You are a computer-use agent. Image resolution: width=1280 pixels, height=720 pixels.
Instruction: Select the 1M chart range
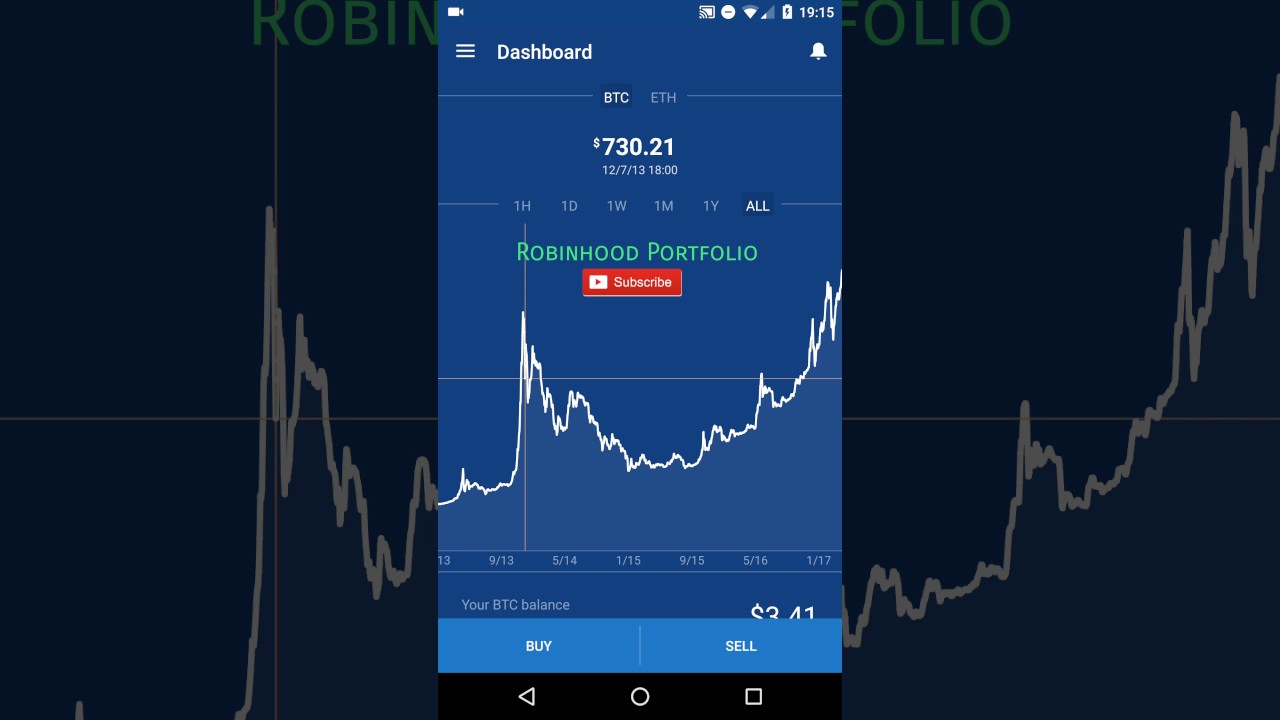click(663, 206)
